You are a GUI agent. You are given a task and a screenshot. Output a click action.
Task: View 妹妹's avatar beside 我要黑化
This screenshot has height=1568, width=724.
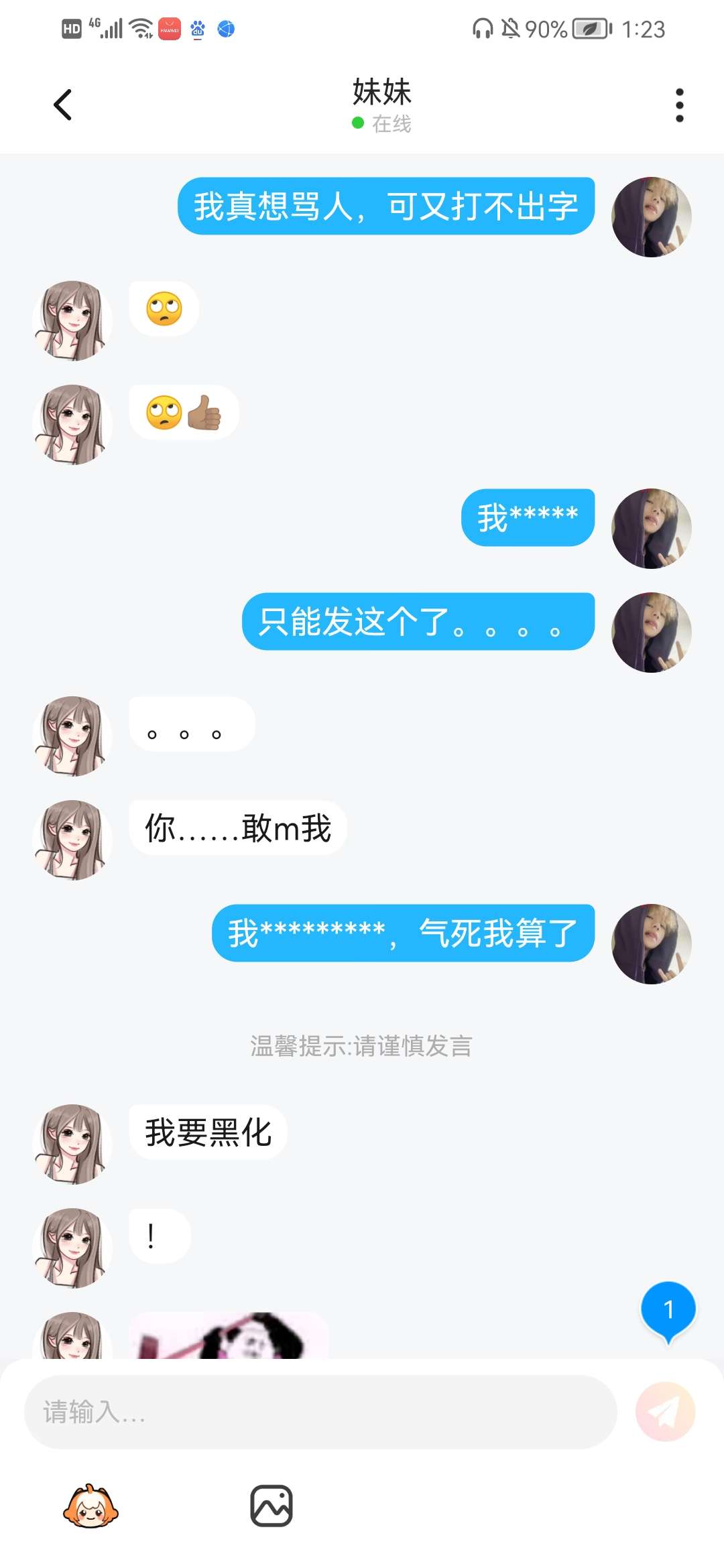[72, 1144]
